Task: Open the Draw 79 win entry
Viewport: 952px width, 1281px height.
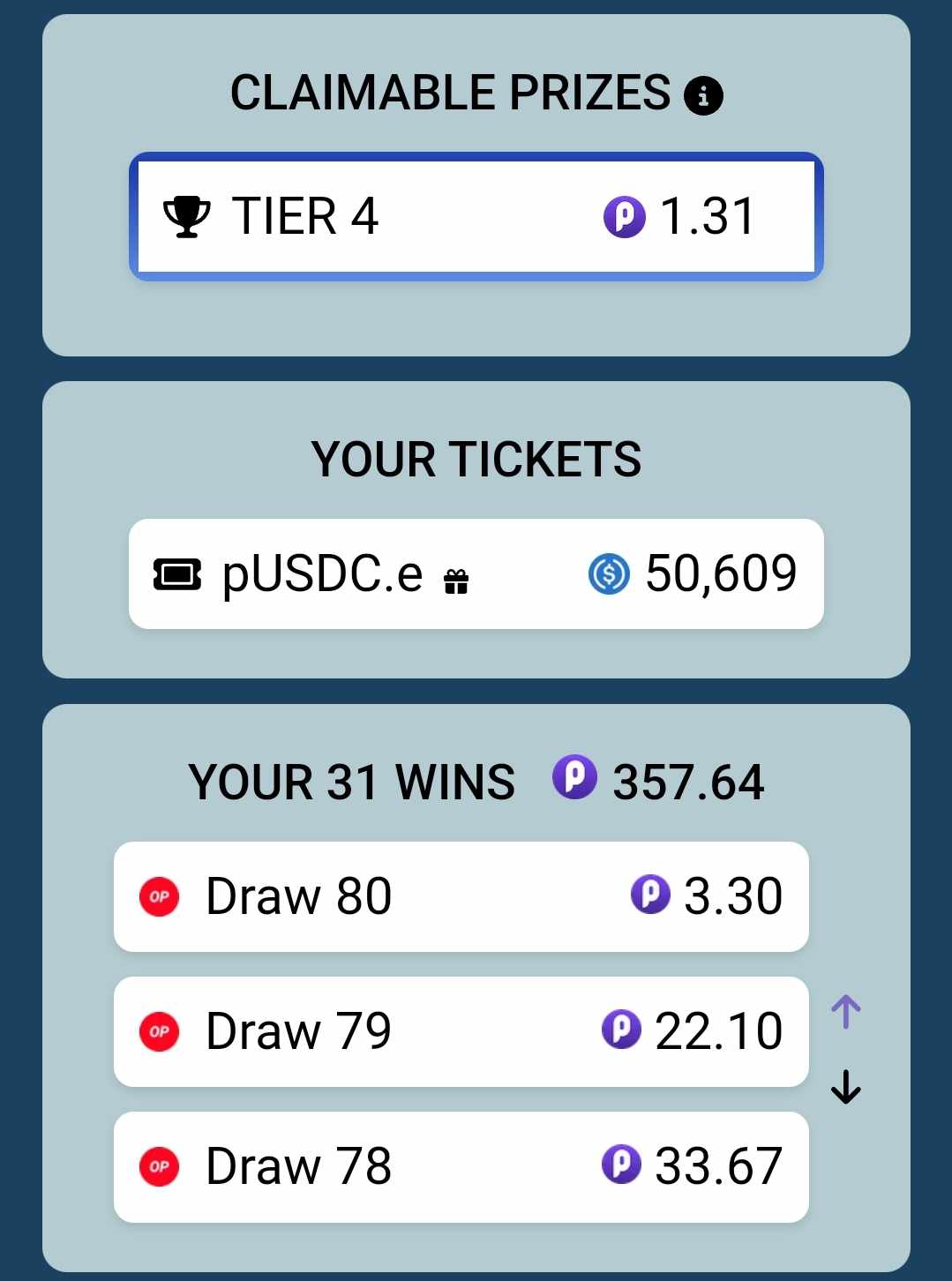Action: [461, 1031]
